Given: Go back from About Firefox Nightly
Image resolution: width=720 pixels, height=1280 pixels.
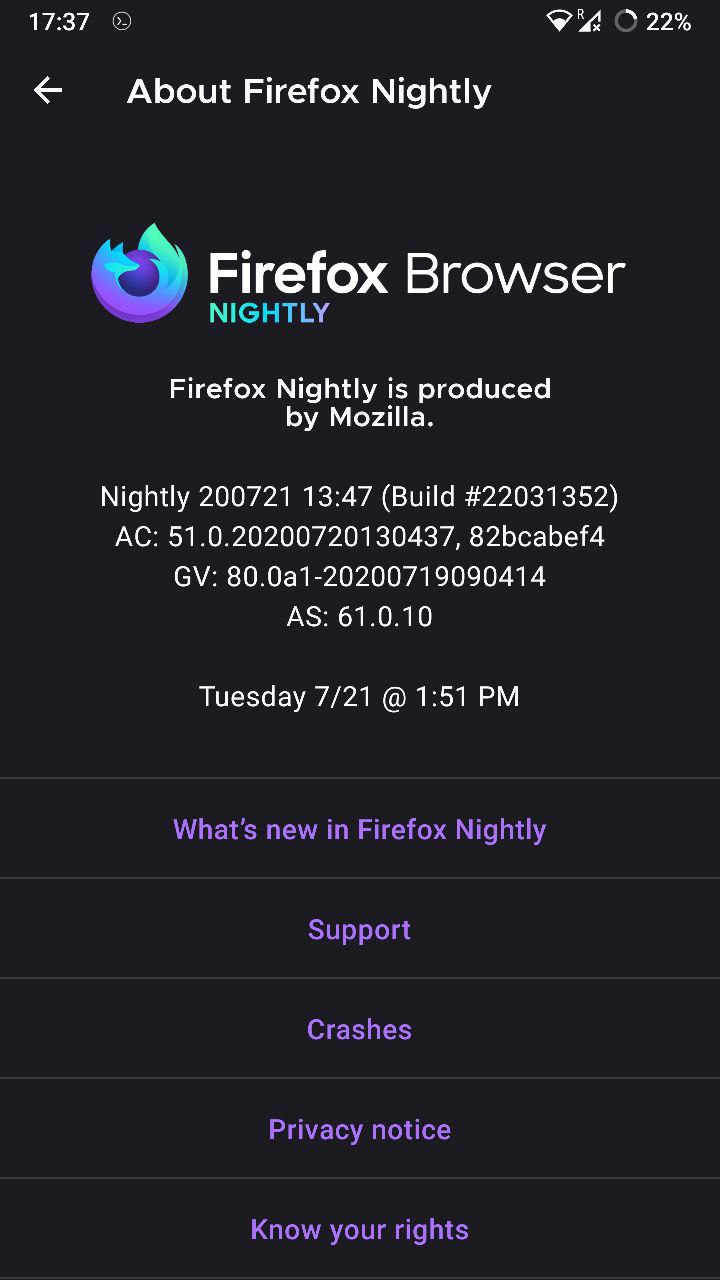Looking at the screenshot, I should pyautogui.click(x=48, y=91).
